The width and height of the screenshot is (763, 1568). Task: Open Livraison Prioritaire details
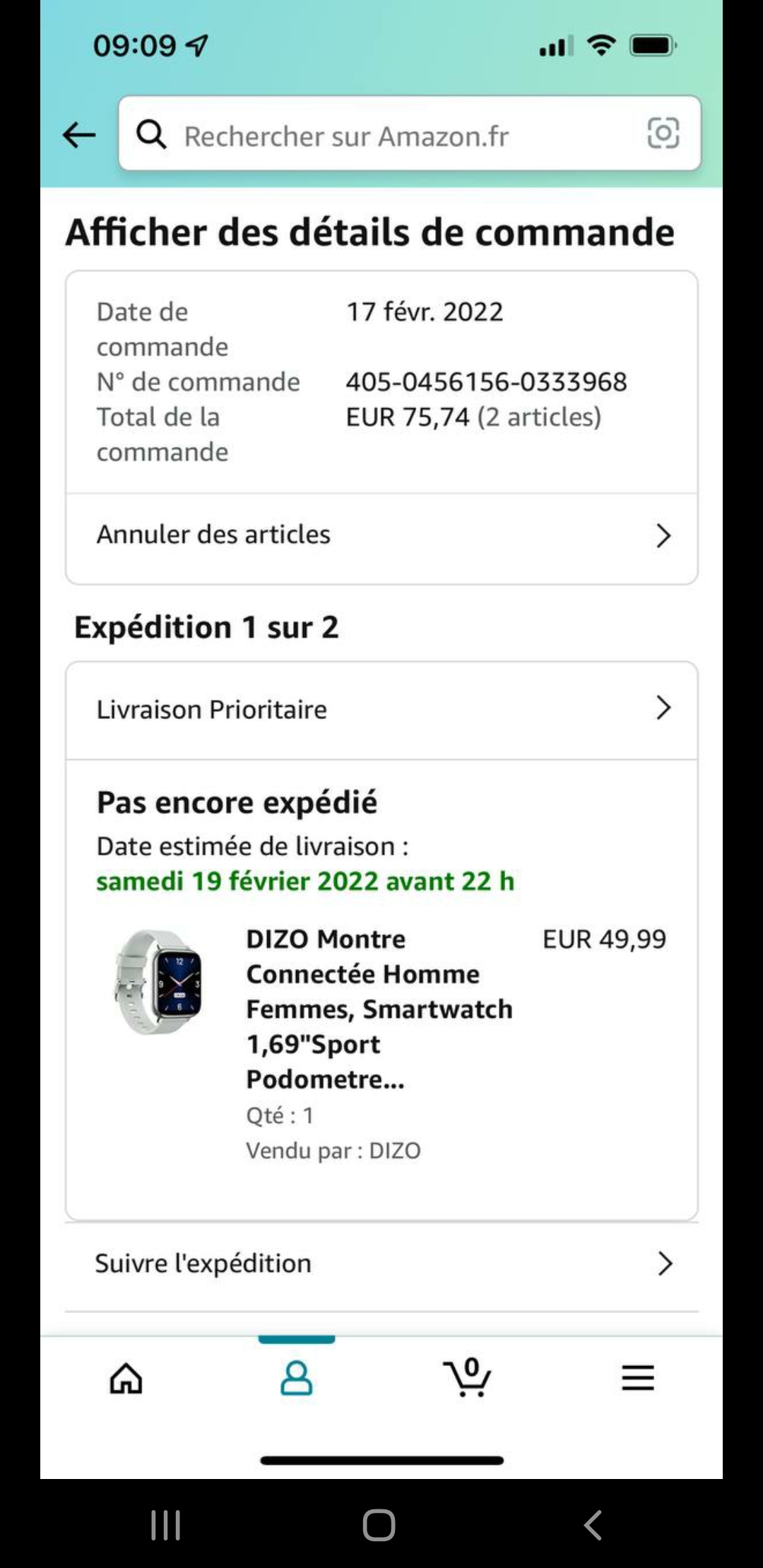[381, 709]
